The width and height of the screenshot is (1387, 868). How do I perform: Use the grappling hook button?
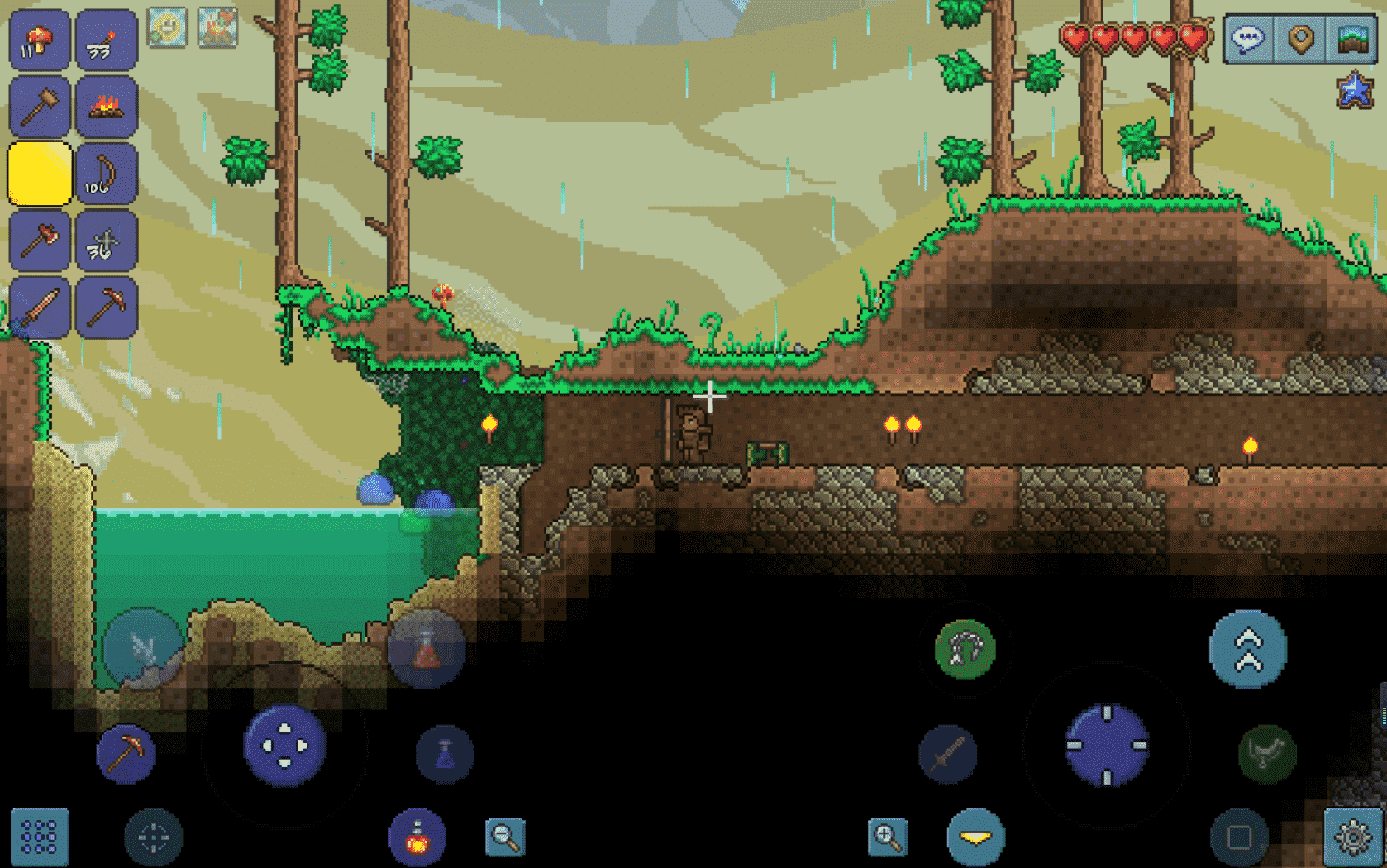tap(965, 650)
